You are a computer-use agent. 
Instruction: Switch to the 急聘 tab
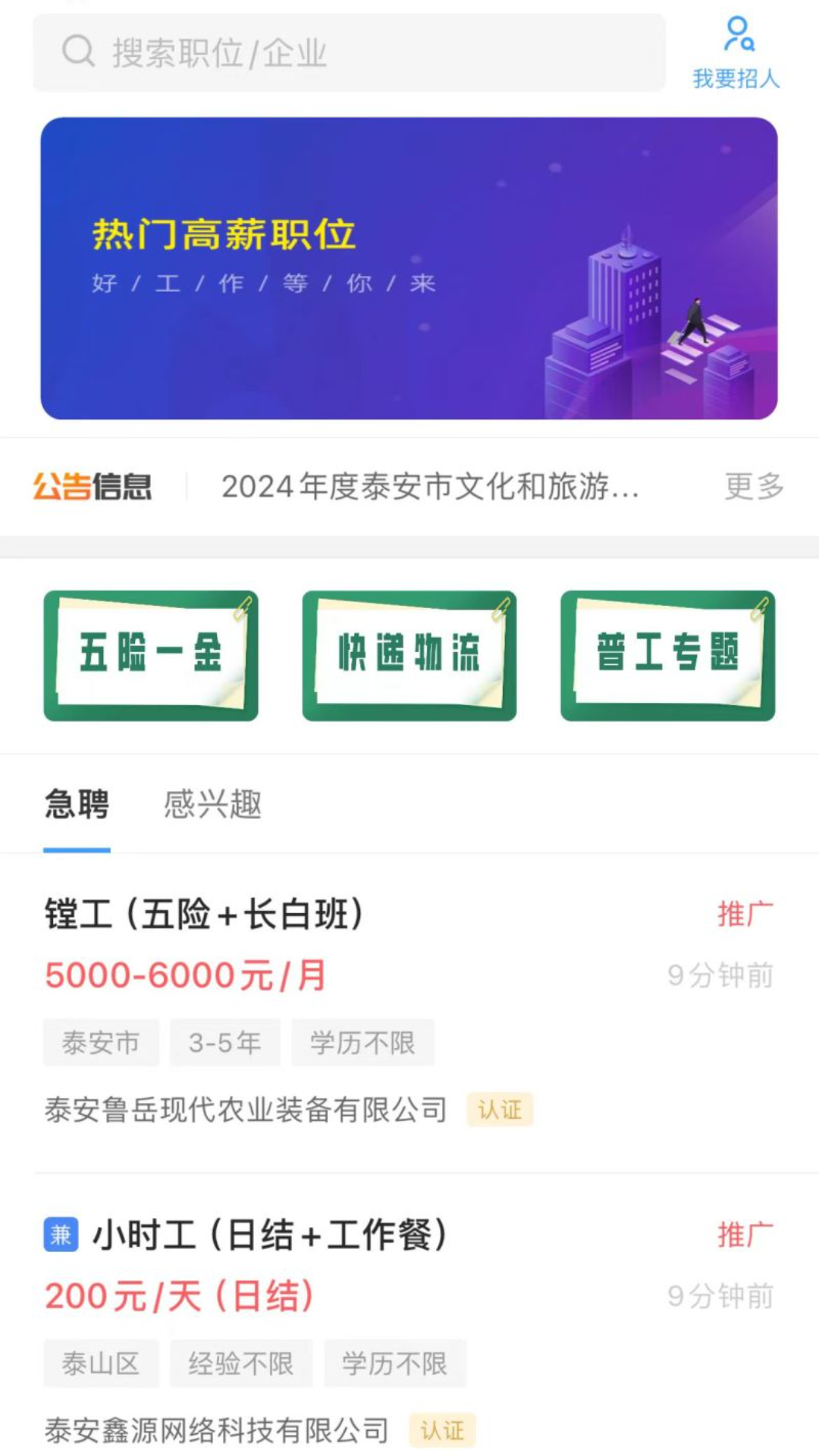coord(77,804)
